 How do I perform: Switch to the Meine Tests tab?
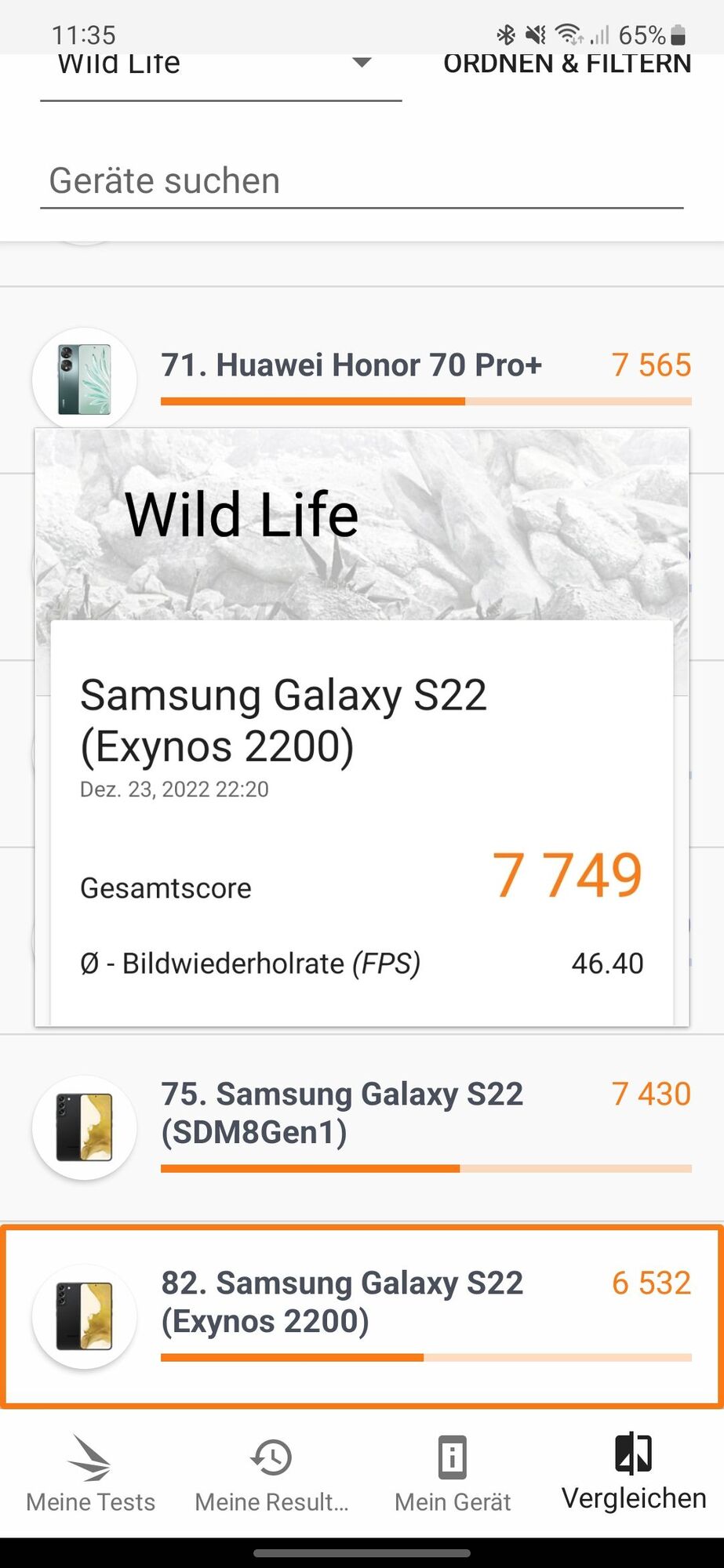pyautogui.click(x=90, y=1474)
